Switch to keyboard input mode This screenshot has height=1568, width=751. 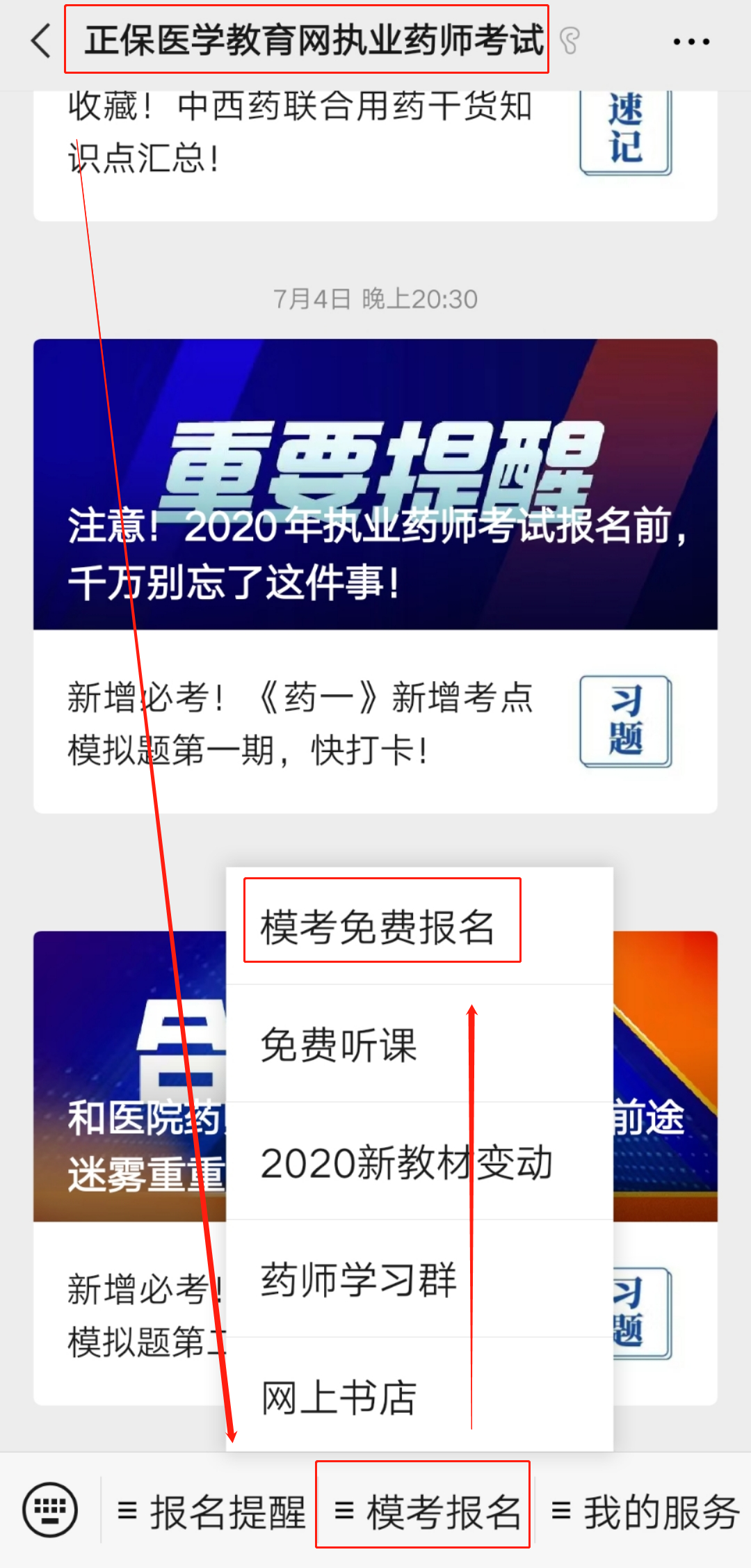(50, 1510)
